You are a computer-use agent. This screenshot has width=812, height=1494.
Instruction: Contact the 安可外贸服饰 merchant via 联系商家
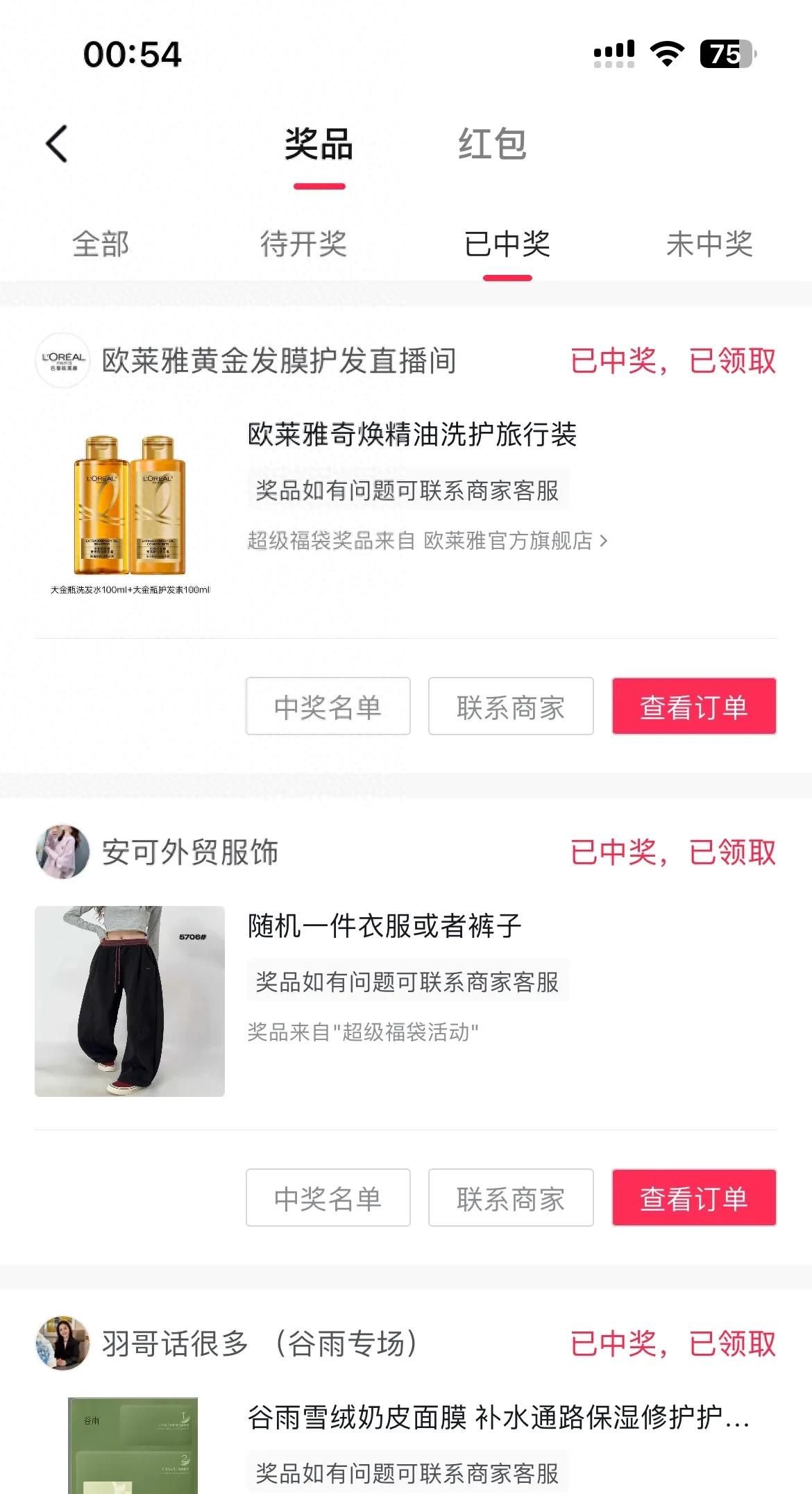pyautogui.click(x=511, y=1198)
